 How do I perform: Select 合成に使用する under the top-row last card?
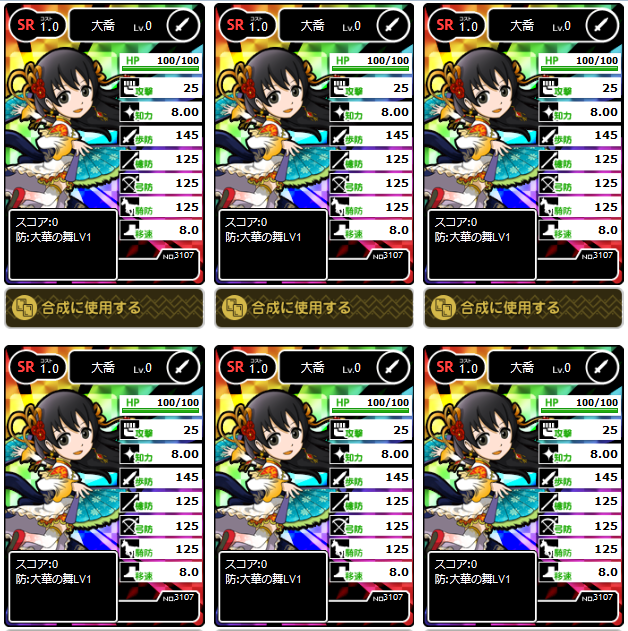pos(523,308)
